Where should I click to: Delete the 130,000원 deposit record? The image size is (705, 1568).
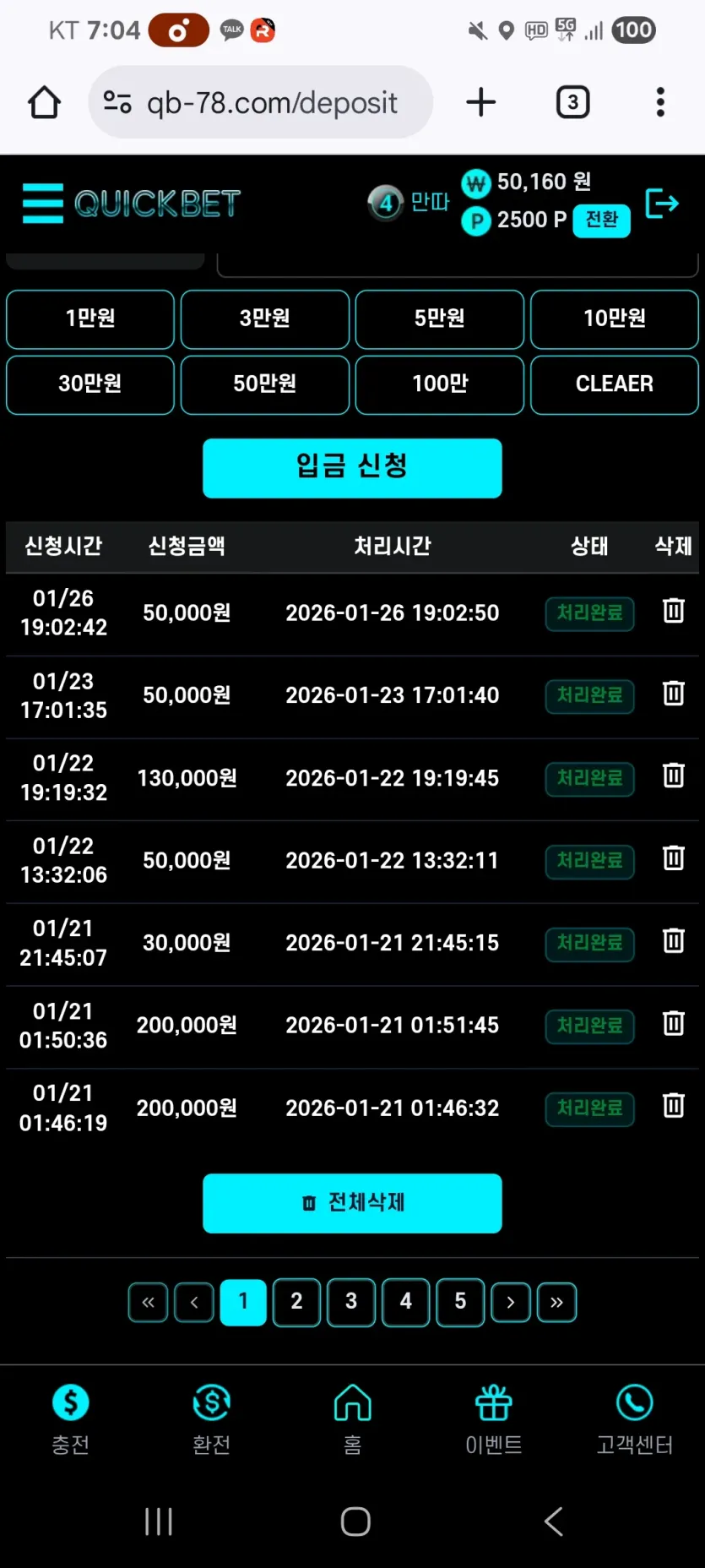(x=673, y=776)
